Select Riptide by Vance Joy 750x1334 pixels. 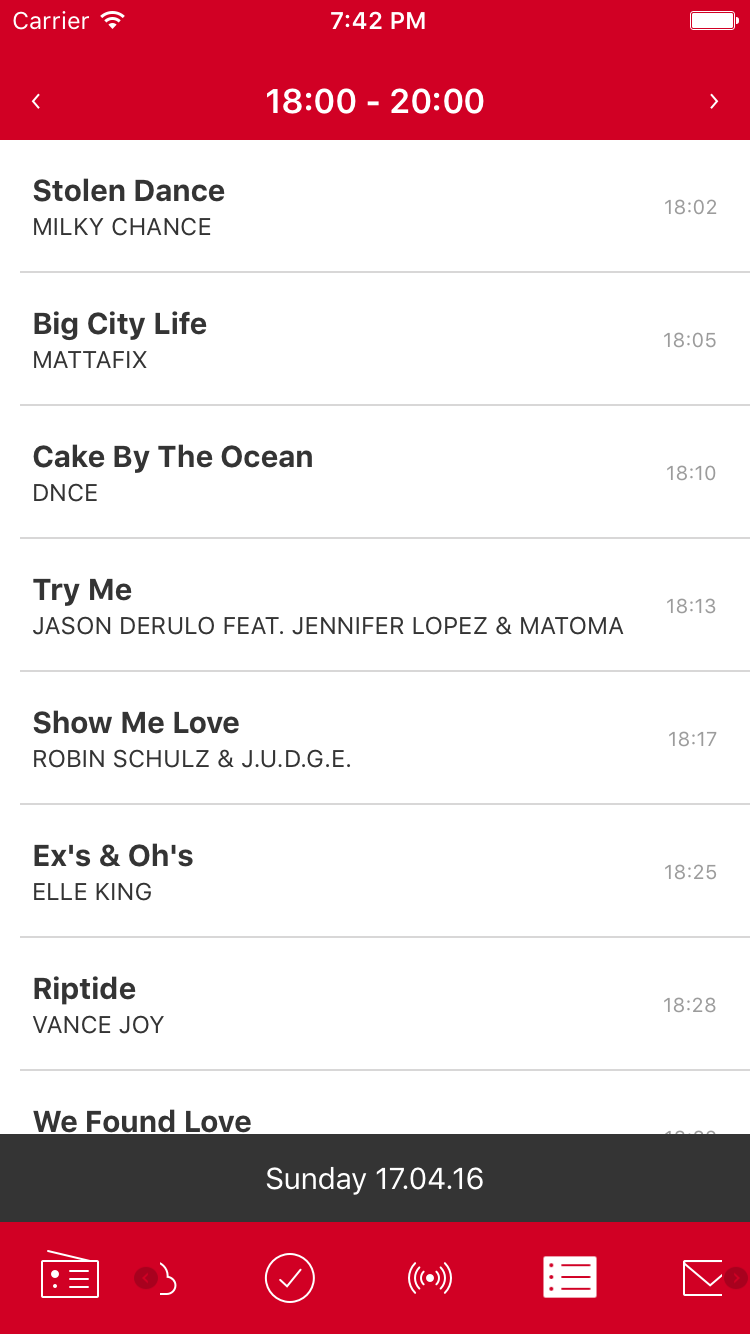[x=375, y=1005]
